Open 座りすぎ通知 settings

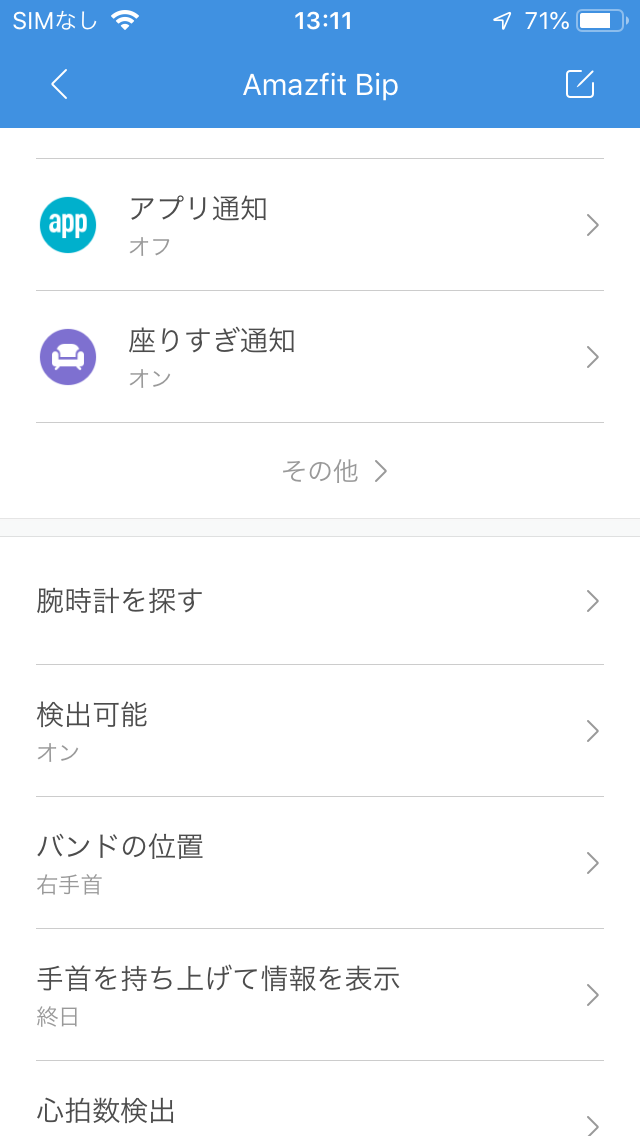pos(320,357)
